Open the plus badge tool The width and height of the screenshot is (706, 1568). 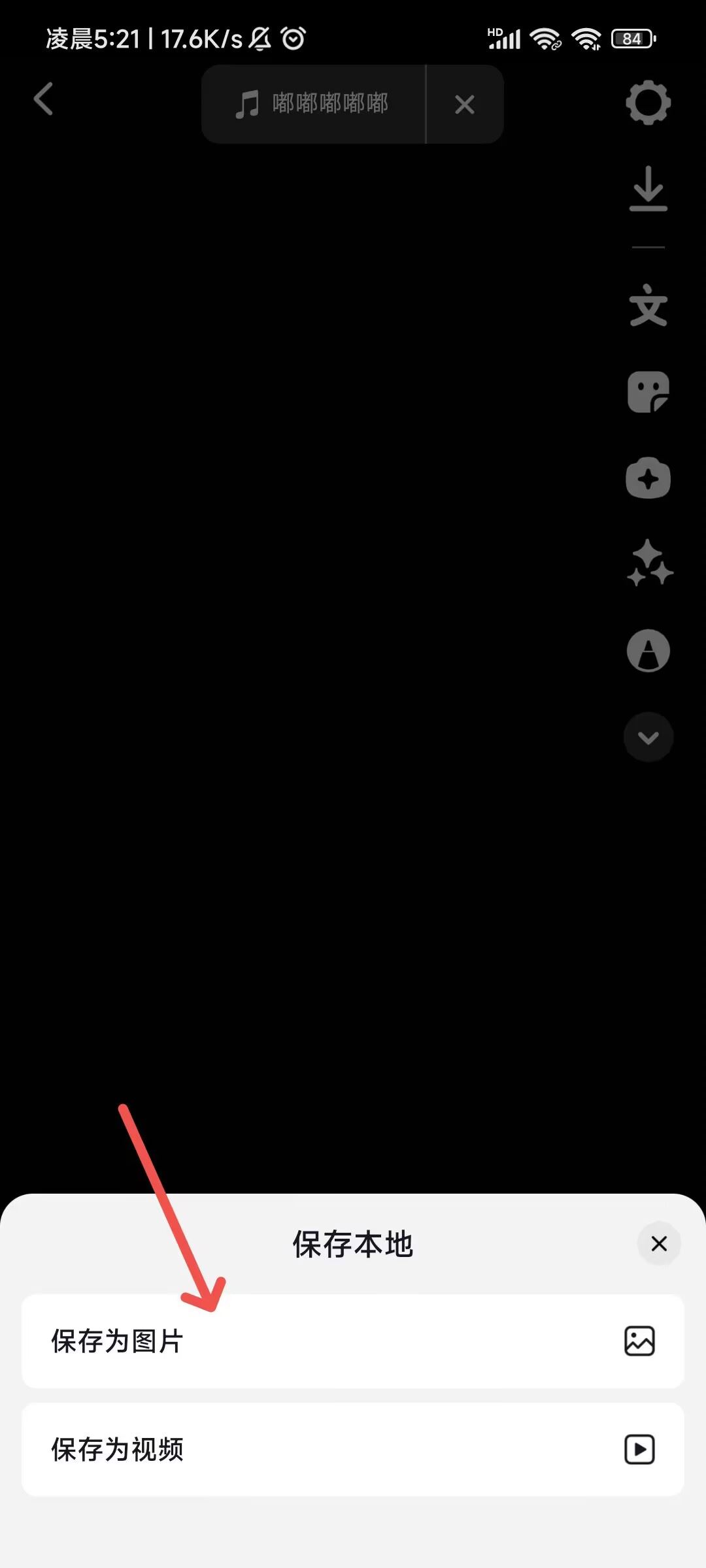pos(648,478)
